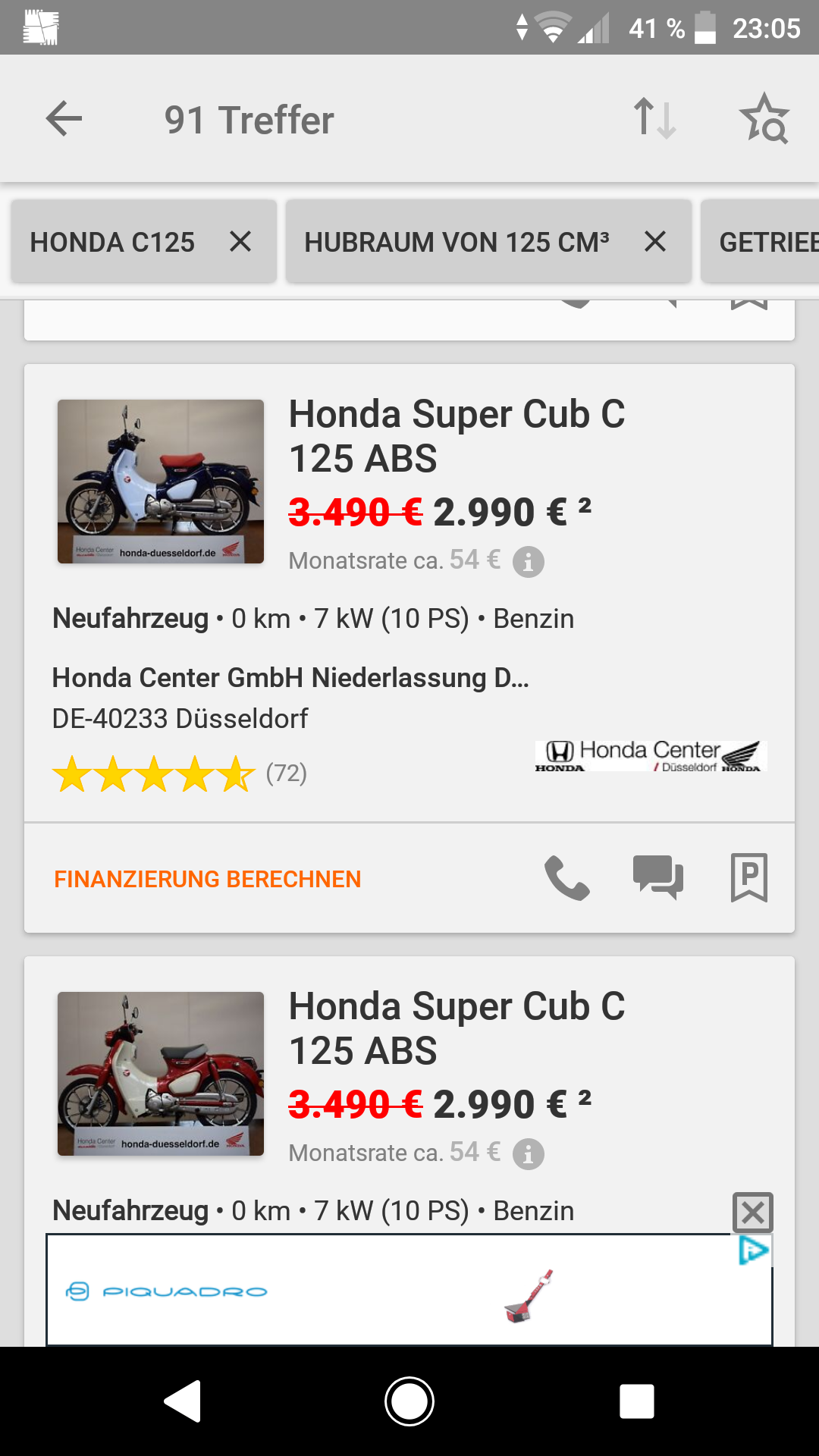Screen dimensions: 819x1456
Task: Message the Honda Center dealer
Action: coord(657,878)
